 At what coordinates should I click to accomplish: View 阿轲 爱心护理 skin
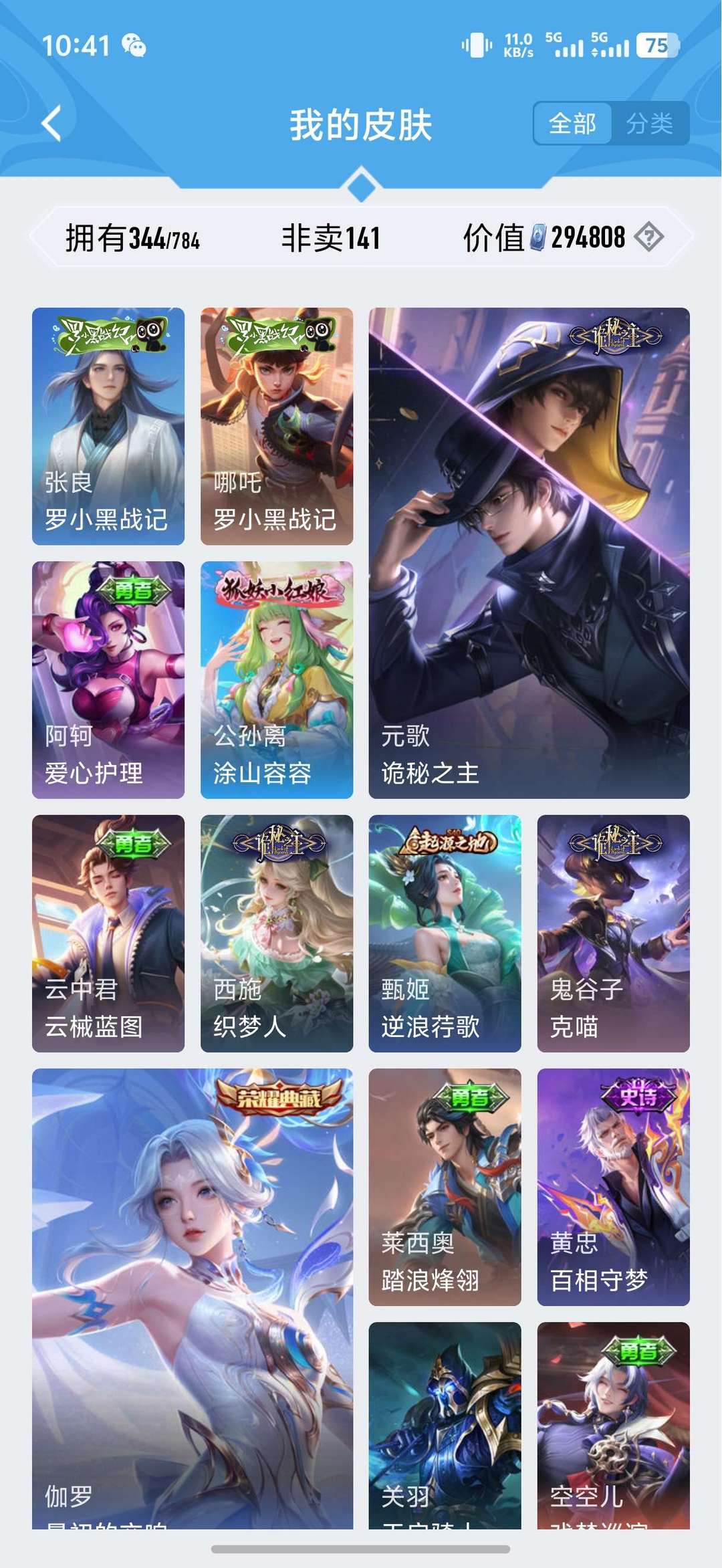108,679
